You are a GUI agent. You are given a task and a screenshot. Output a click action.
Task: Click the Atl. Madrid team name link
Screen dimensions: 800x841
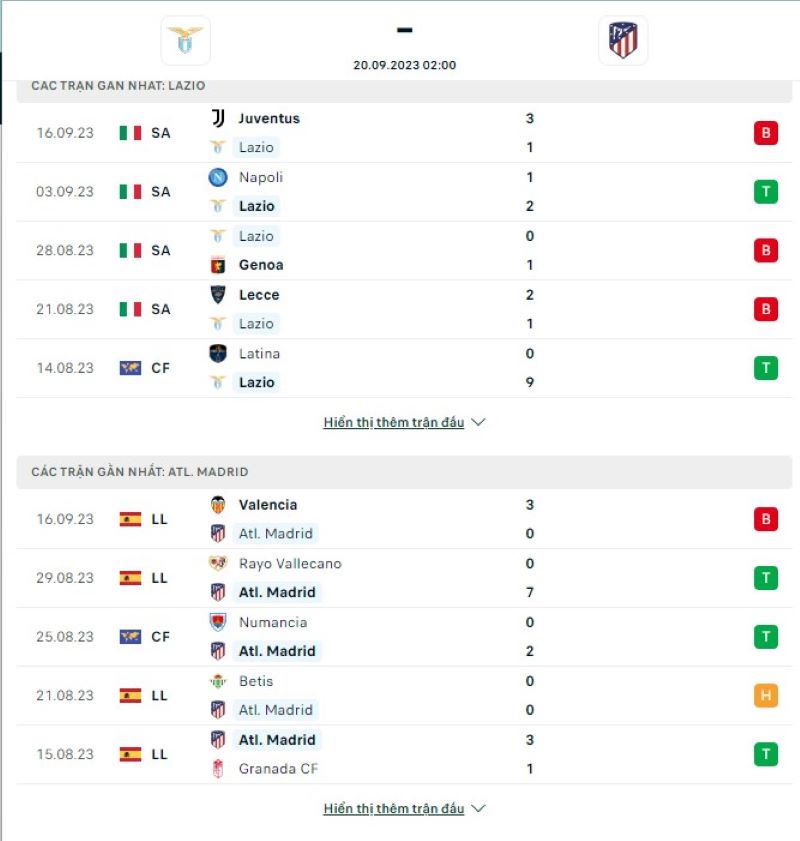[277, 533]
